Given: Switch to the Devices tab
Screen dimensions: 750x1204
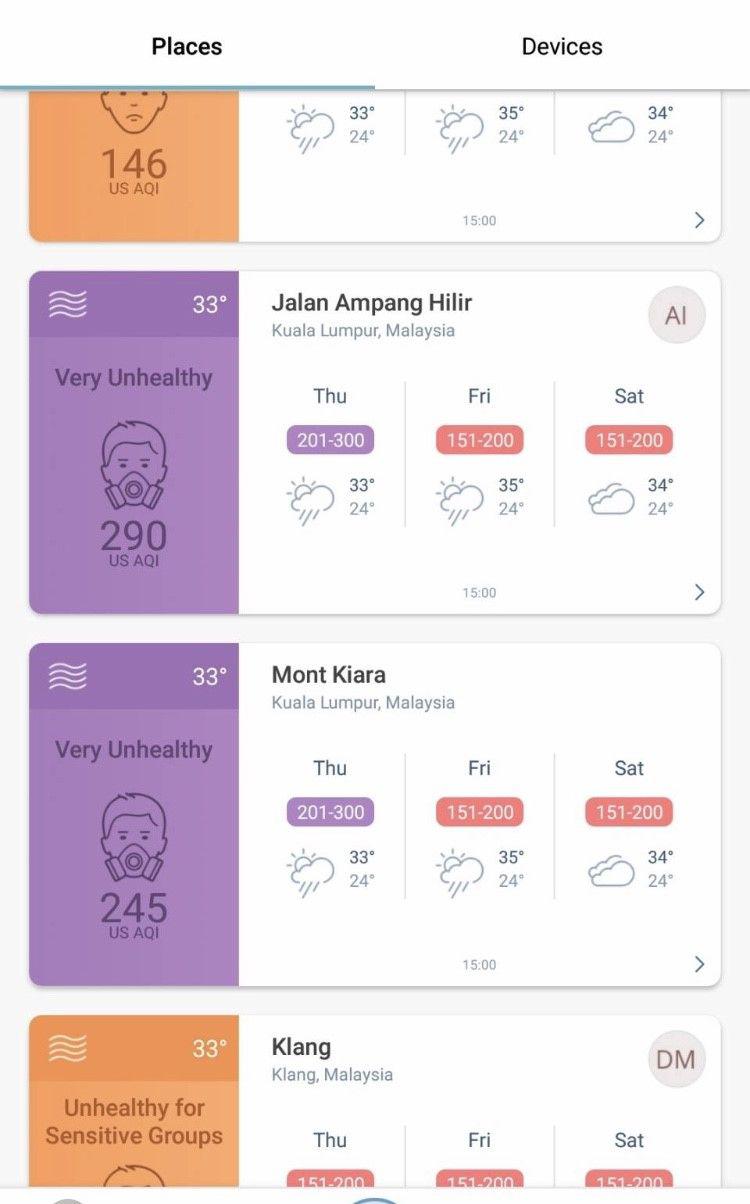Looking at the screenshot, I should [x=562, y=46].
